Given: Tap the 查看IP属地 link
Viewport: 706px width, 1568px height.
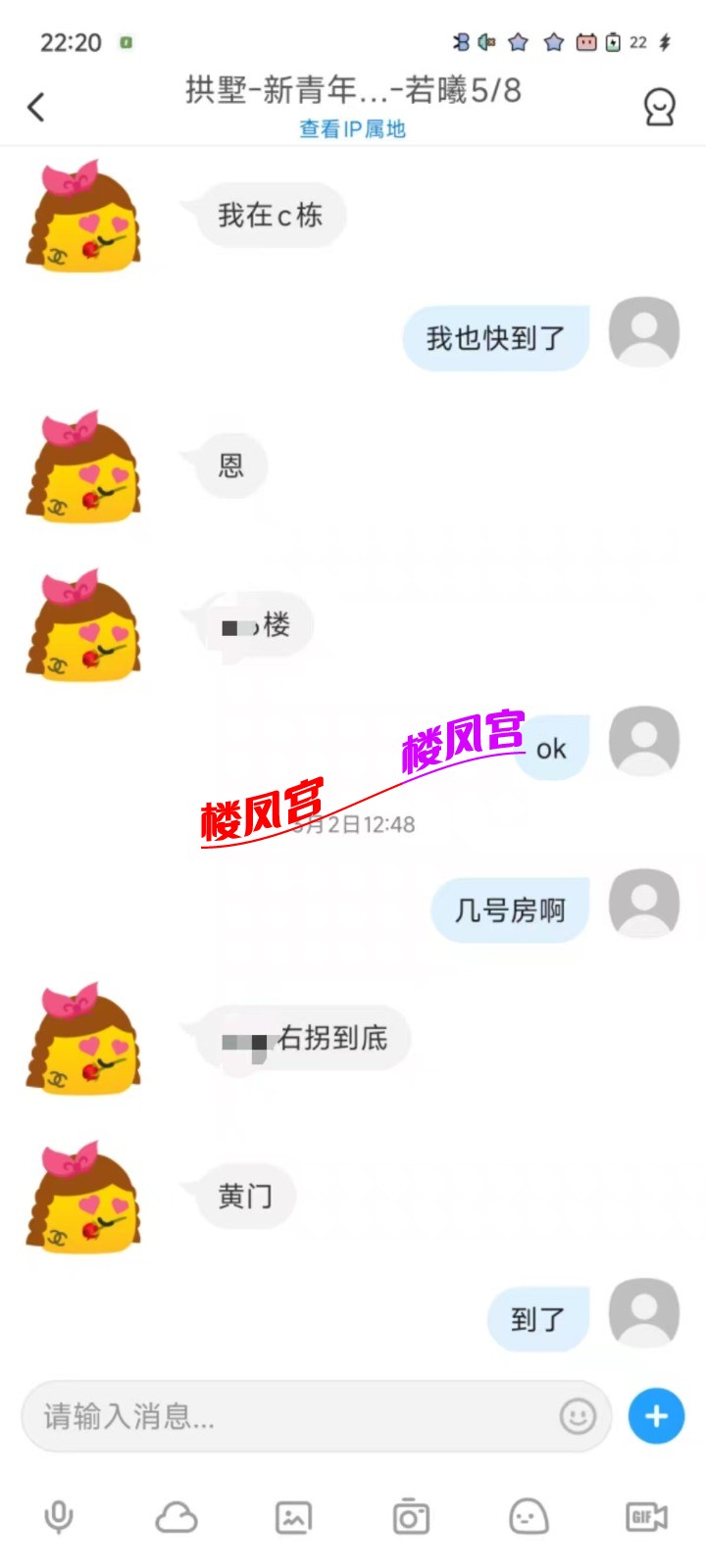Looking at the screenshot, I should click(352, 129).
